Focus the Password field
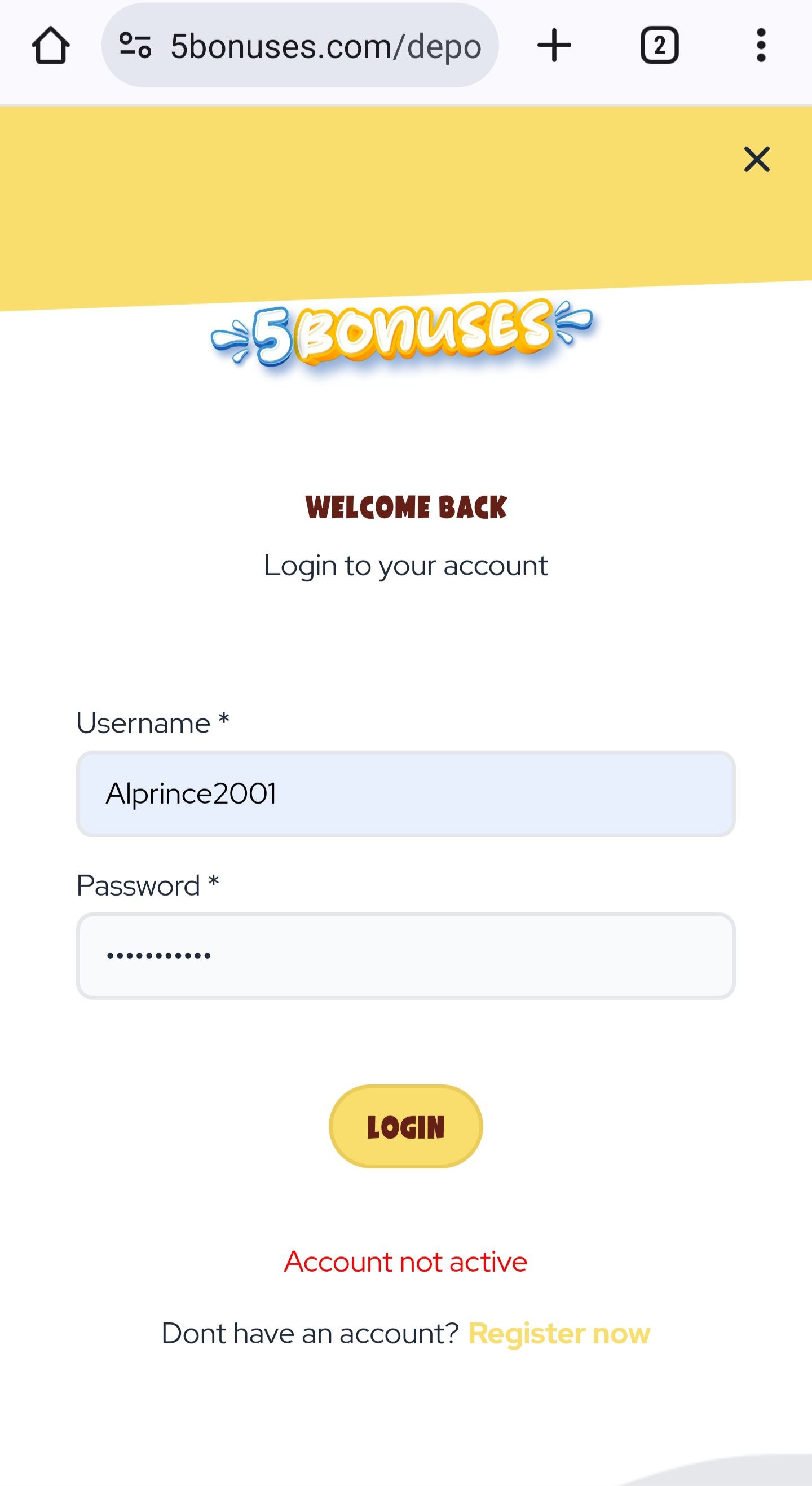The width and height of the screenshot is (812, 1486). coord(405,956)
